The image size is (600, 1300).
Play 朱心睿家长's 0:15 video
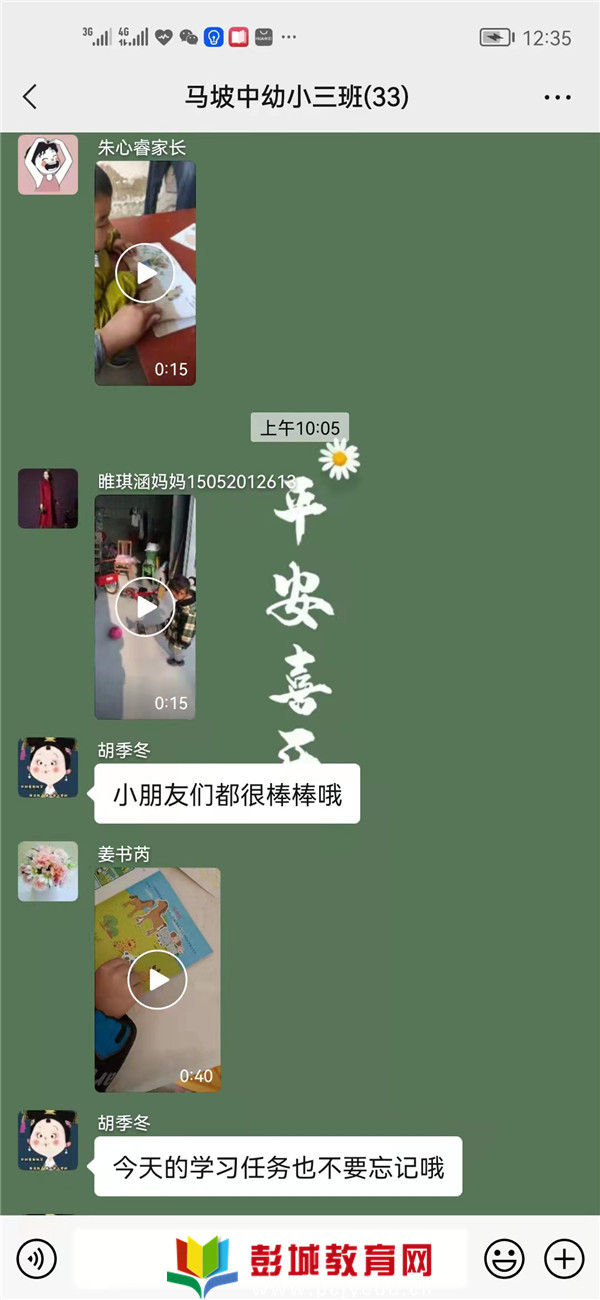click(145, 273)
